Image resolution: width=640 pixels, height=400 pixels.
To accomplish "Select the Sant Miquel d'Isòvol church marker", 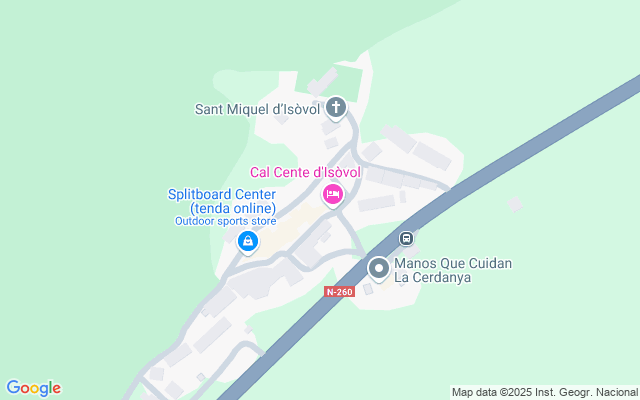I will coord(336,107).
